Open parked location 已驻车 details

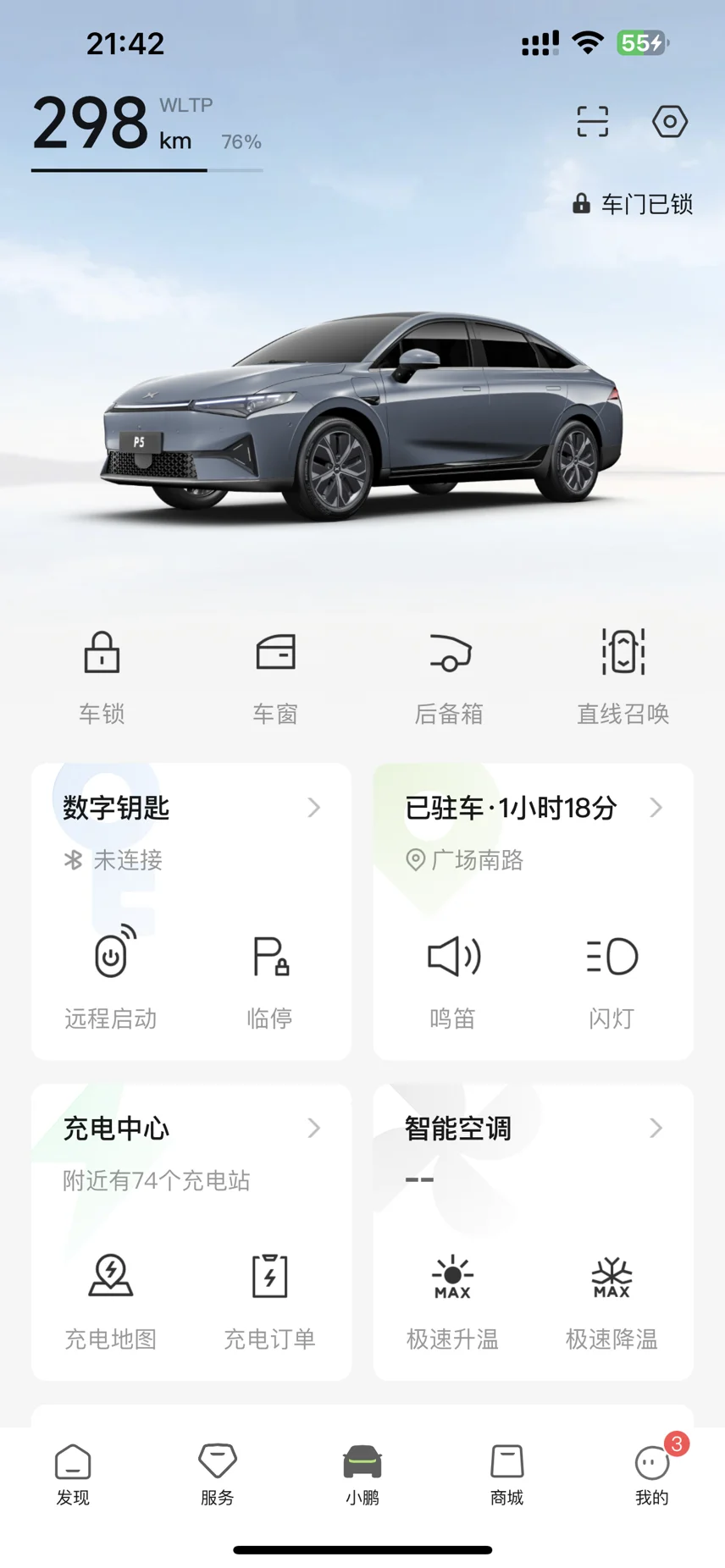[533, 808]
